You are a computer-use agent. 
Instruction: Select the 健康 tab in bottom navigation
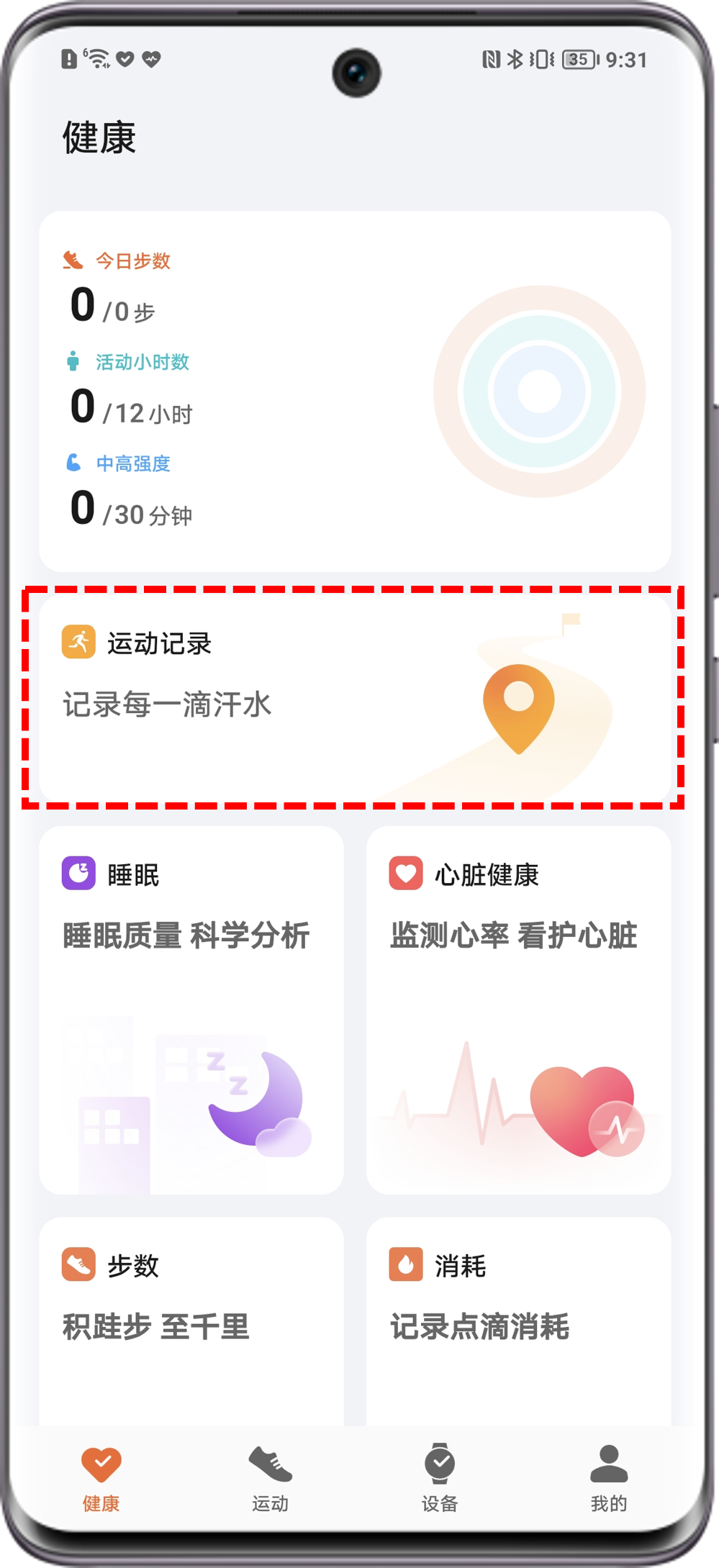[x=101, y=1478]
